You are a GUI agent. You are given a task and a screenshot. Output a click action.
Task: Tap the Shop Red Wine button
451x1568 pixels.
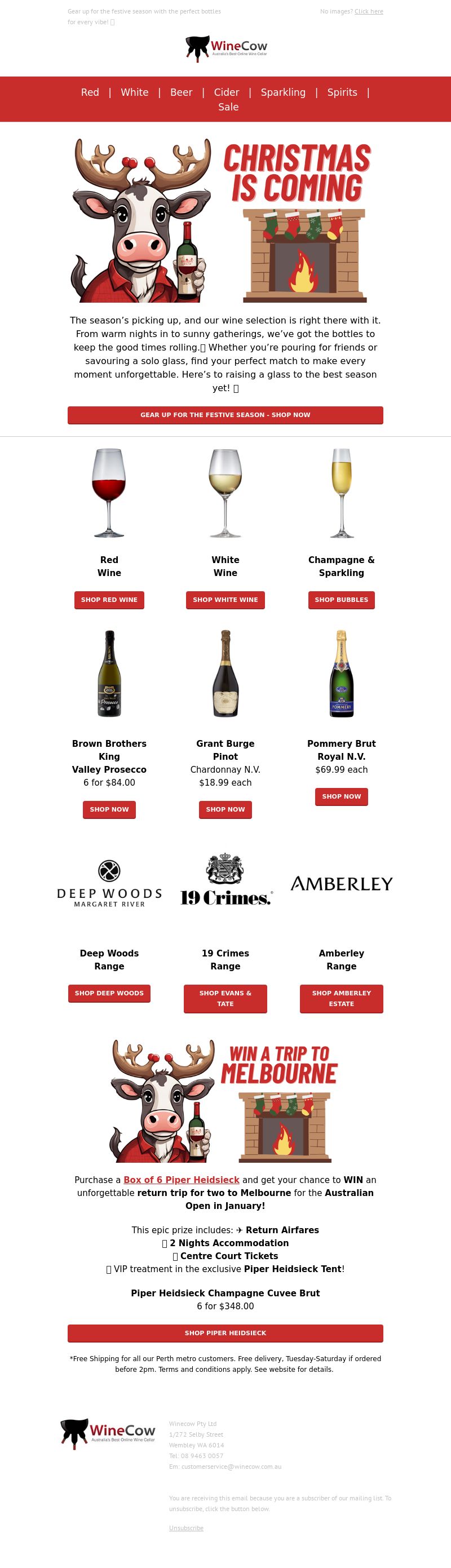[x=109, y=600]
